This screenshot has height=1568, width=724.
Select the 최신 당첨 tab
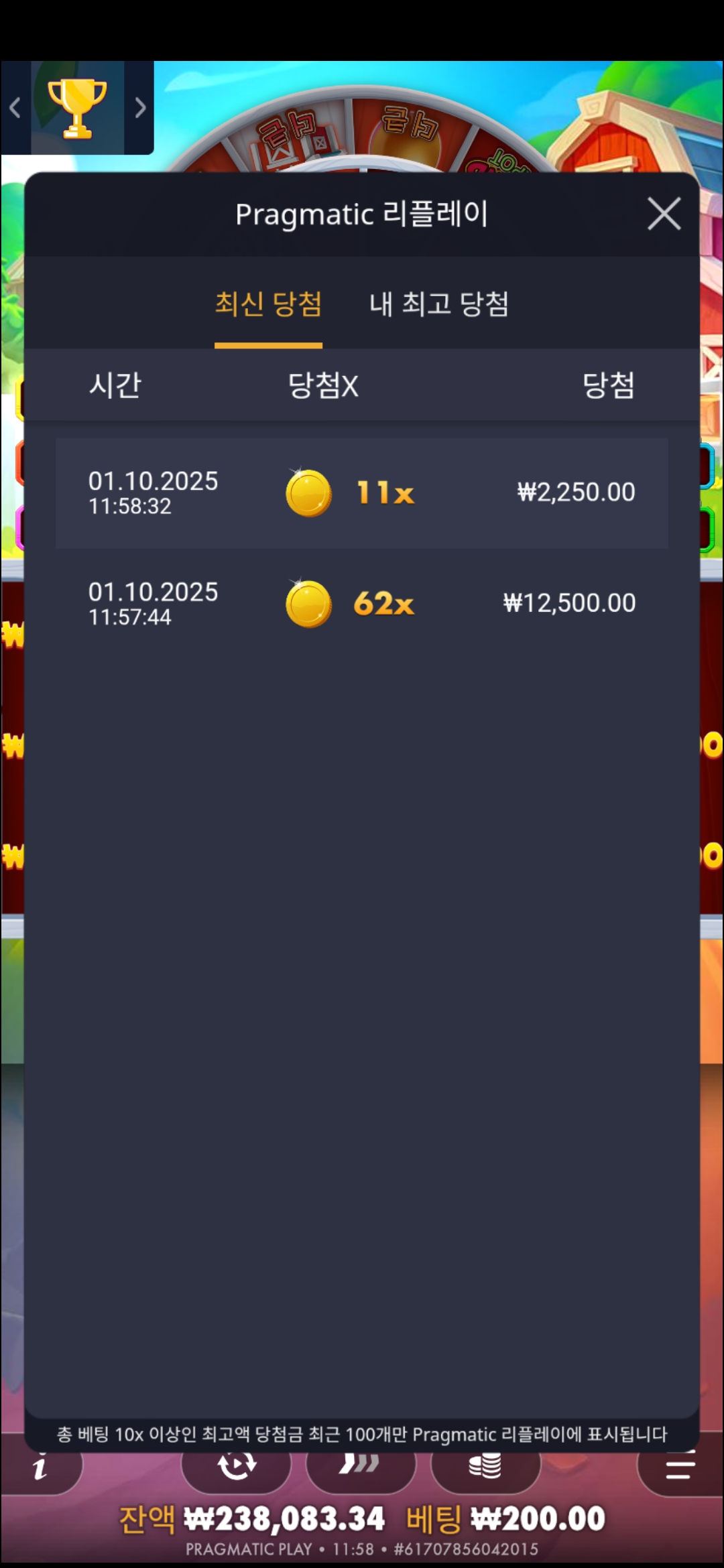(268, 304)
